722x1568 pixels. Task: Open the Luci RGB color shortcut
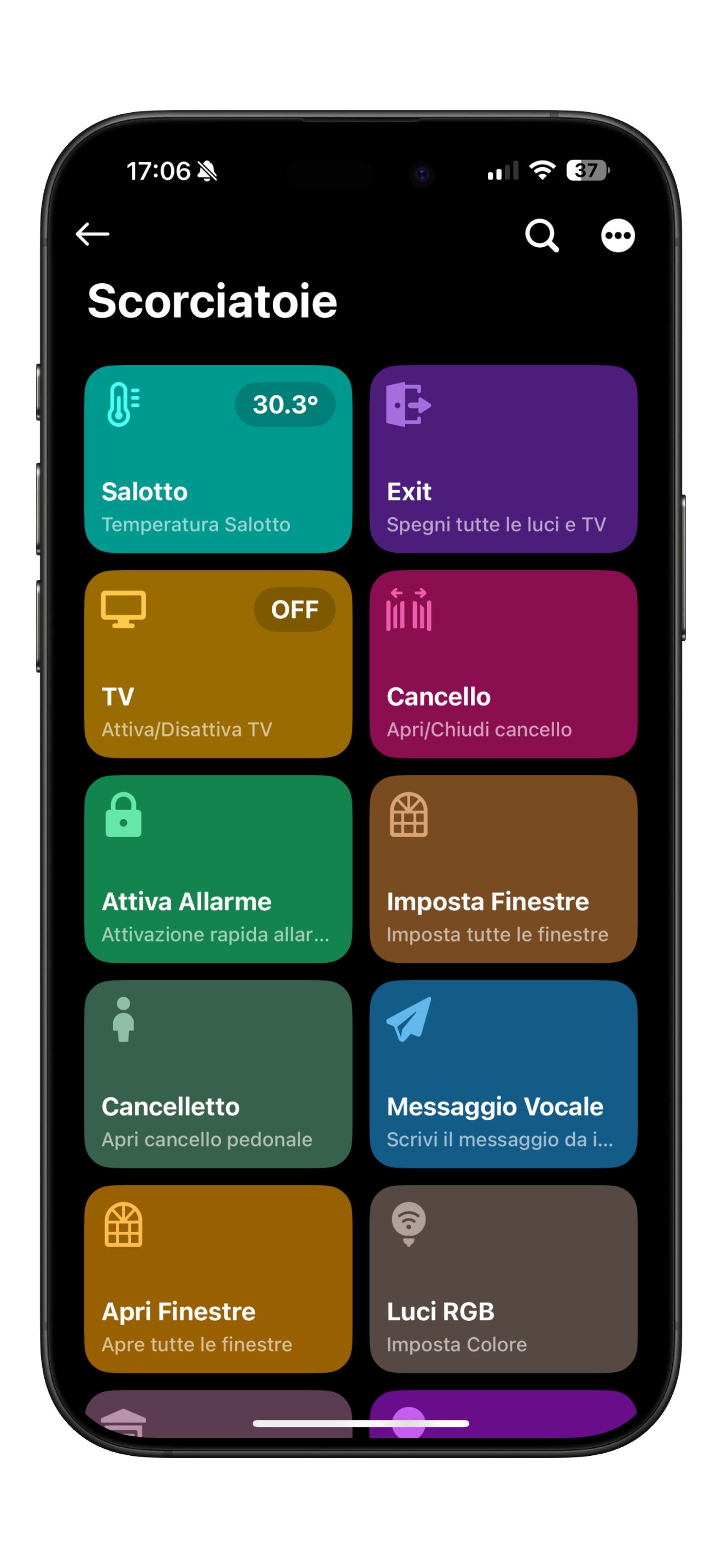click(503, 1279)
